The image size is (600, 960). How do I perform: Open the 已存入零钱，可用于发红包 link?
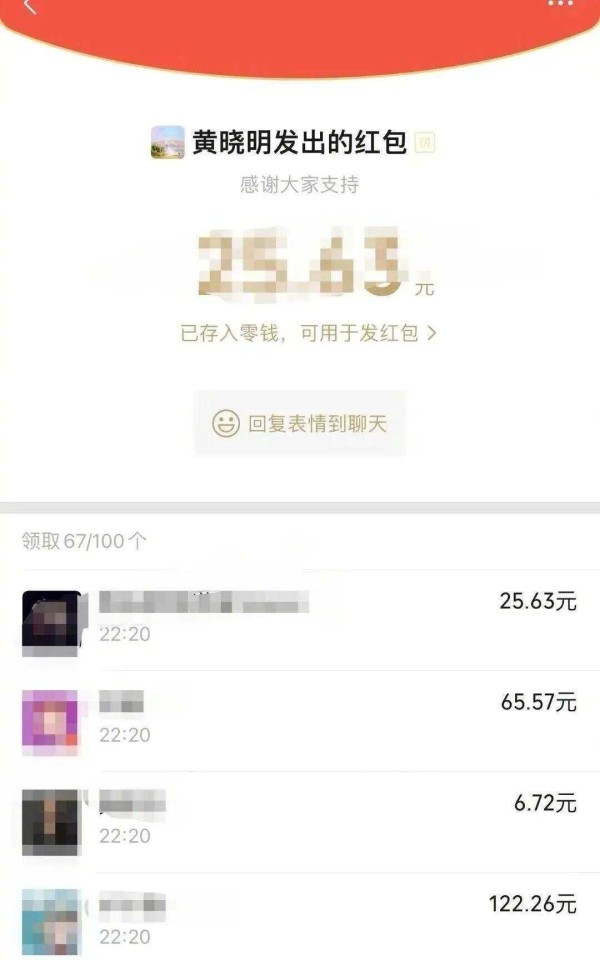coord(308,333)
